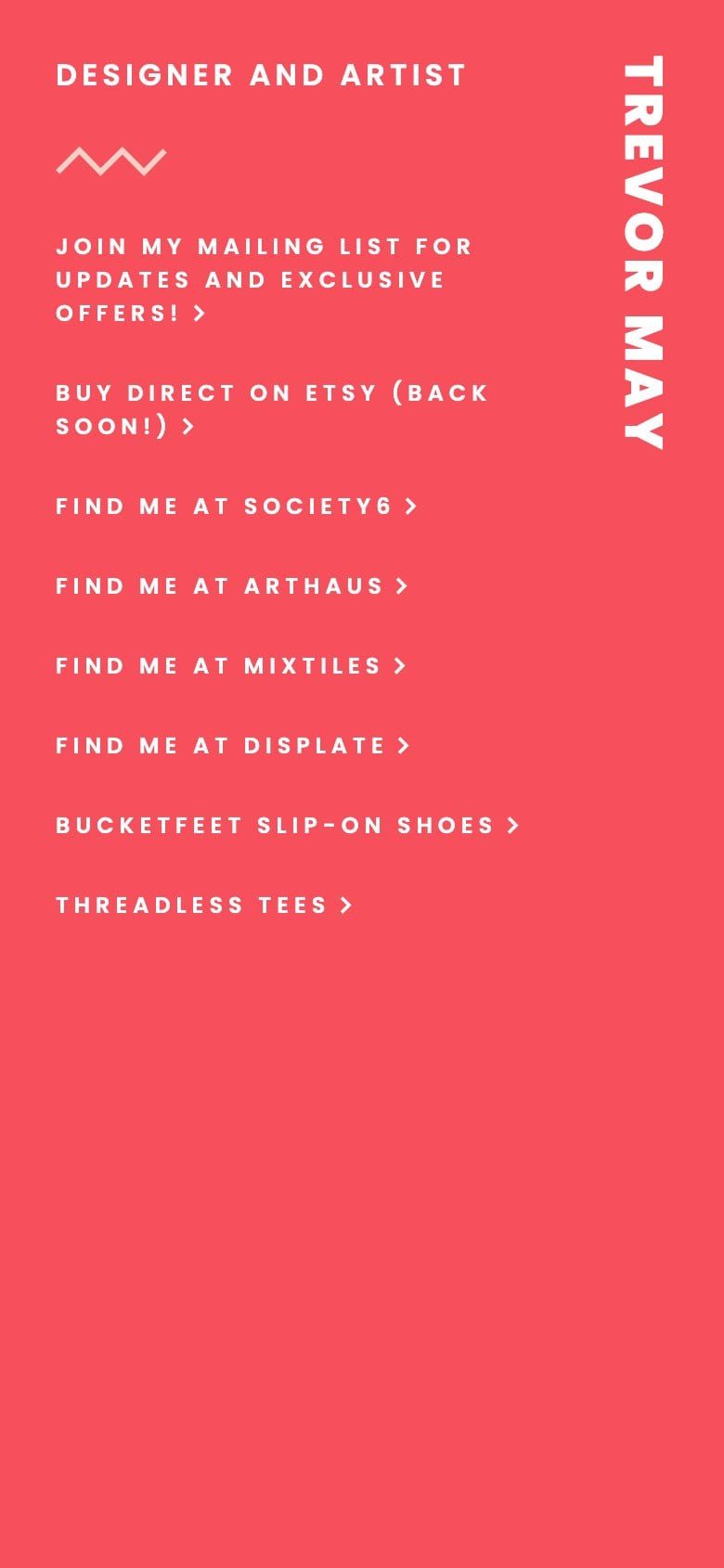
Task: Visit the Buy Direct on Etsy link
Action: coord(271,408)
